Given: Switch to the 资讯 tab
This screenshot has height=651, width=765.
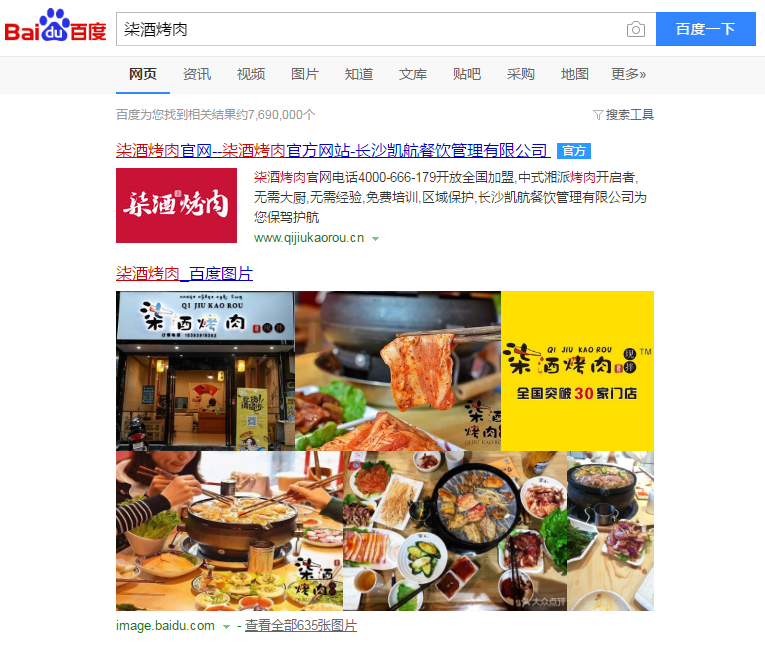Looking at the screenshot, I should [197, 74].
